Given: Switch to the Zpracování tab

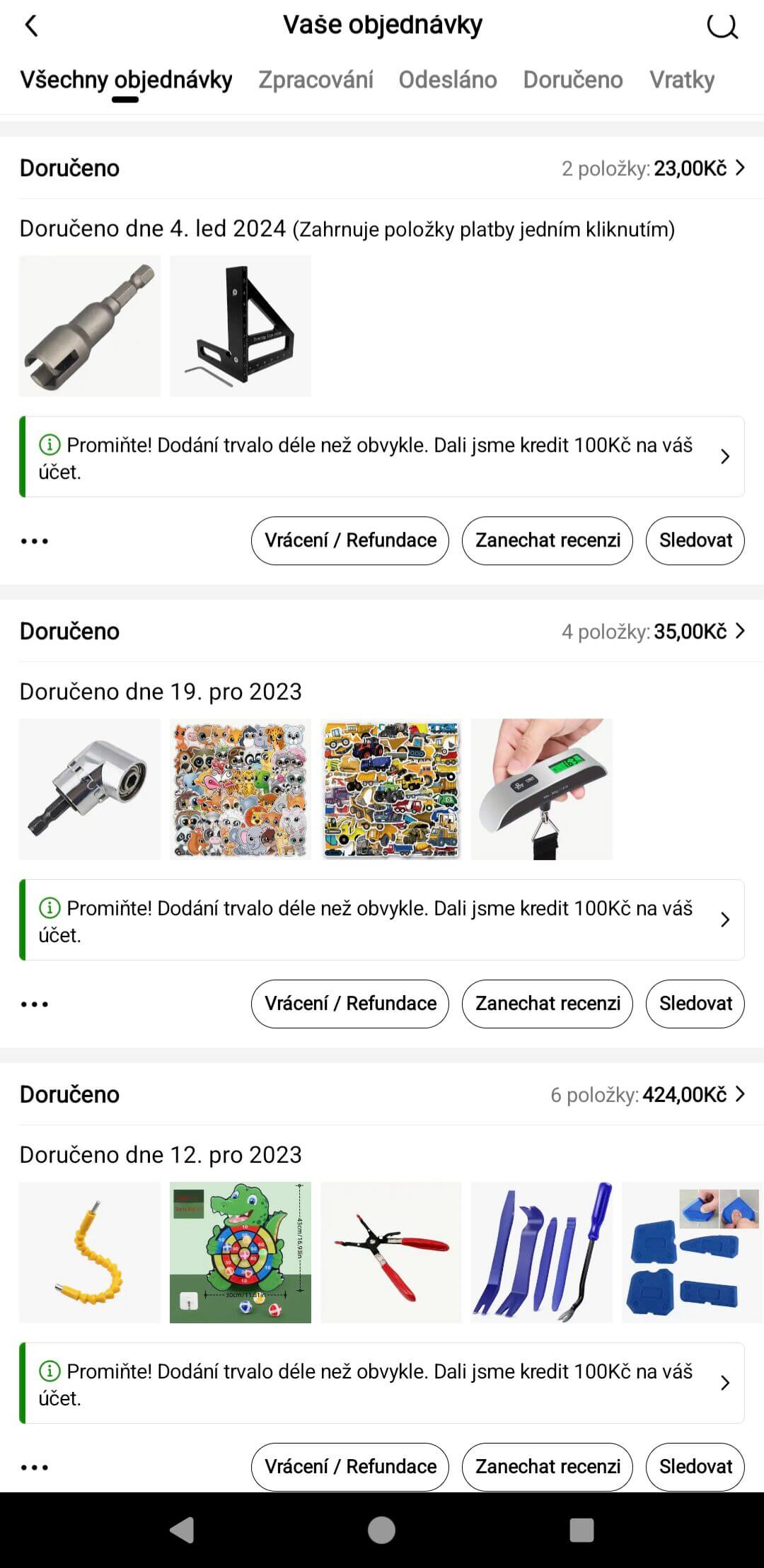Looking at the screenshot, I should click(x=316, y=80).
